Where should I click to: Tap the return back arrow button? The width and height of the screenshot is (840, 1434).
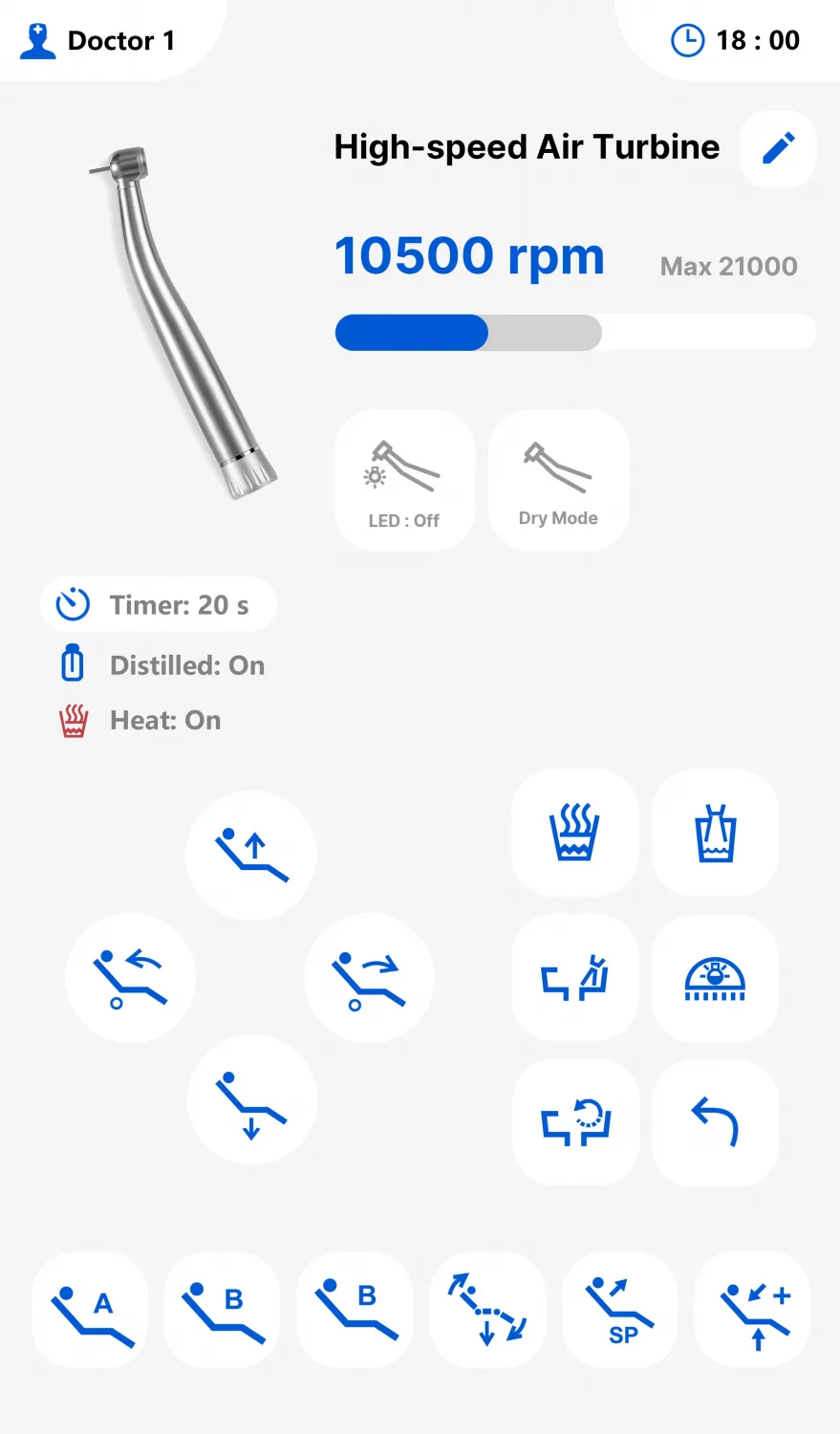pos(715,1121)
